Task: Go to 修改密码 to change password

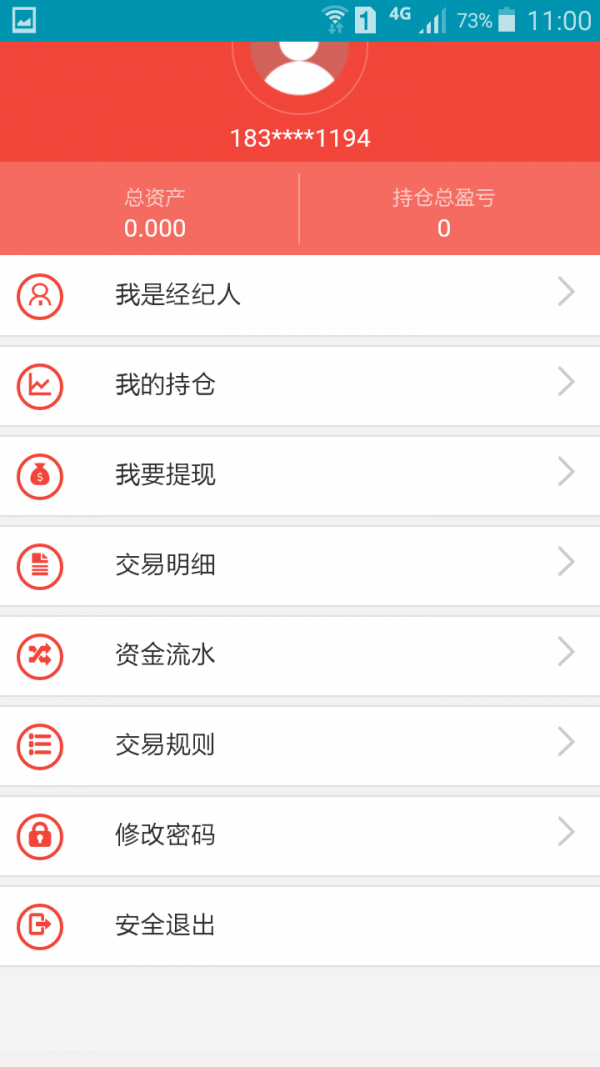Action: pyautogui.click(x=300, y=835)
